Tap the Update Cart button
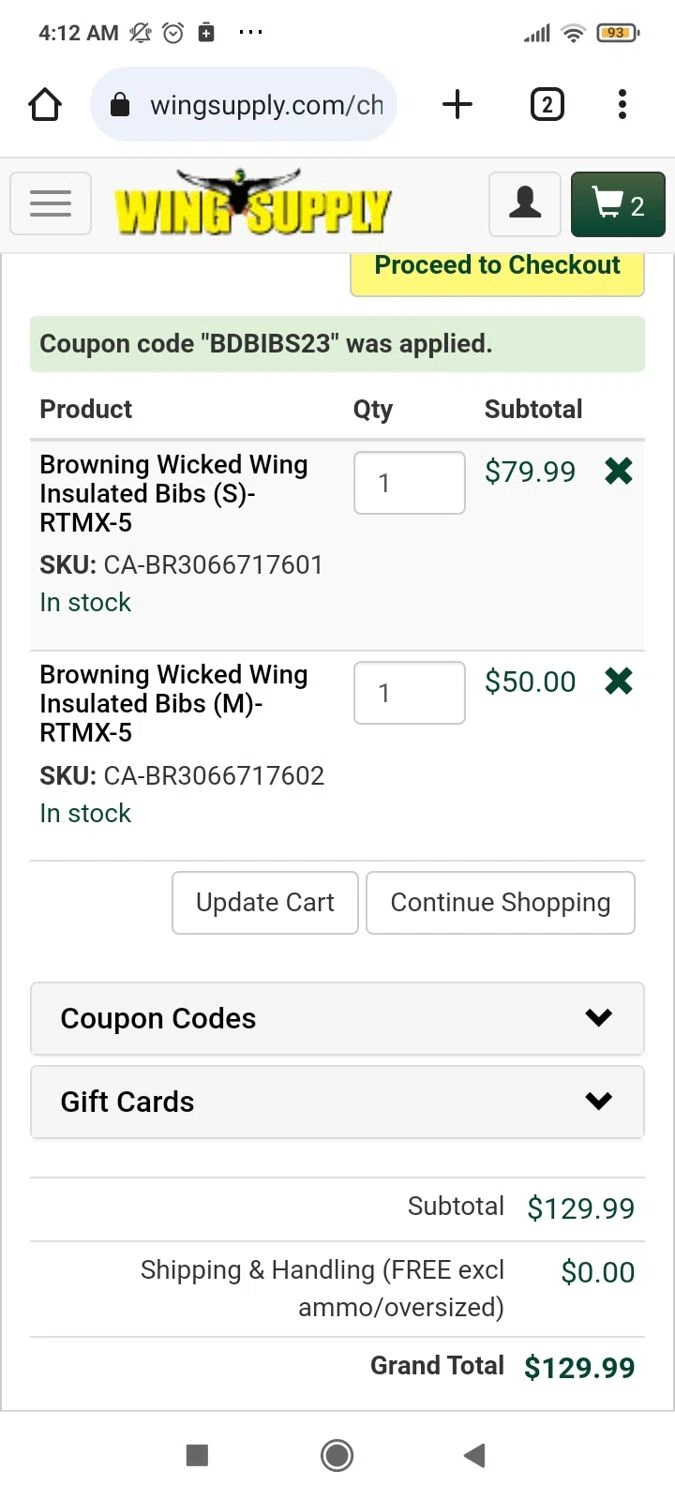Viewport: 675px width, 1500px height. [x=265, y=903]
